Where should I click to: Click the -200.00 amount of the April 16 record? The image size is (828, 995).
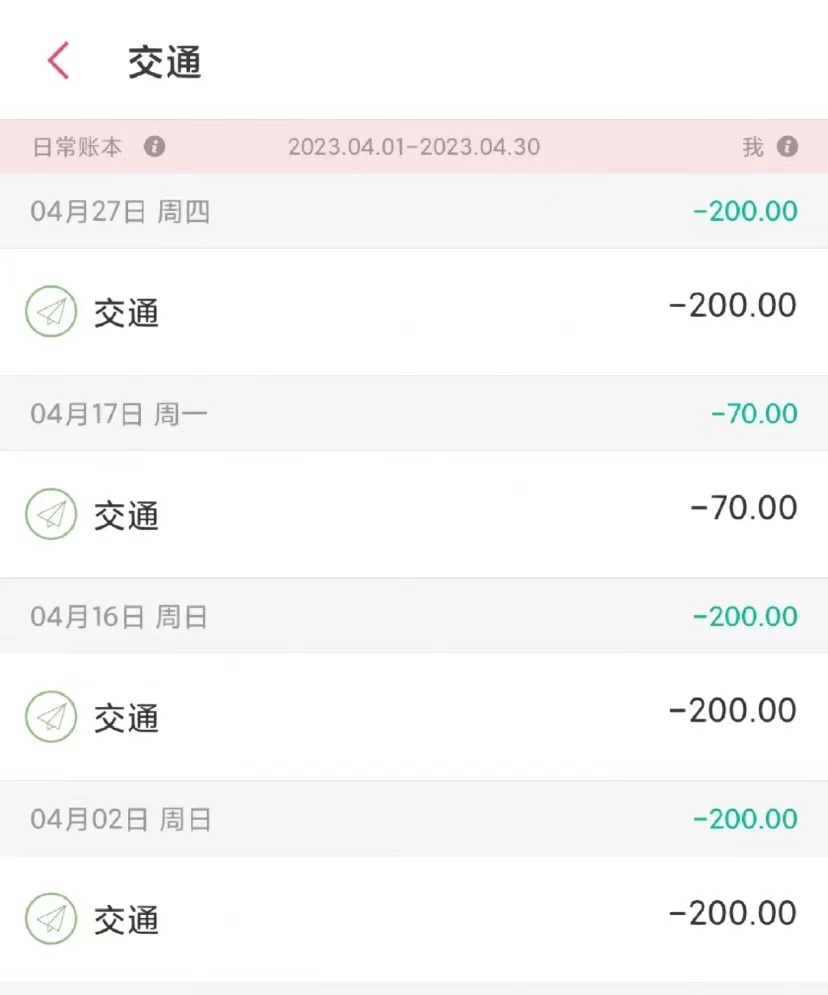pyautogui.click(x=733, y=710)
